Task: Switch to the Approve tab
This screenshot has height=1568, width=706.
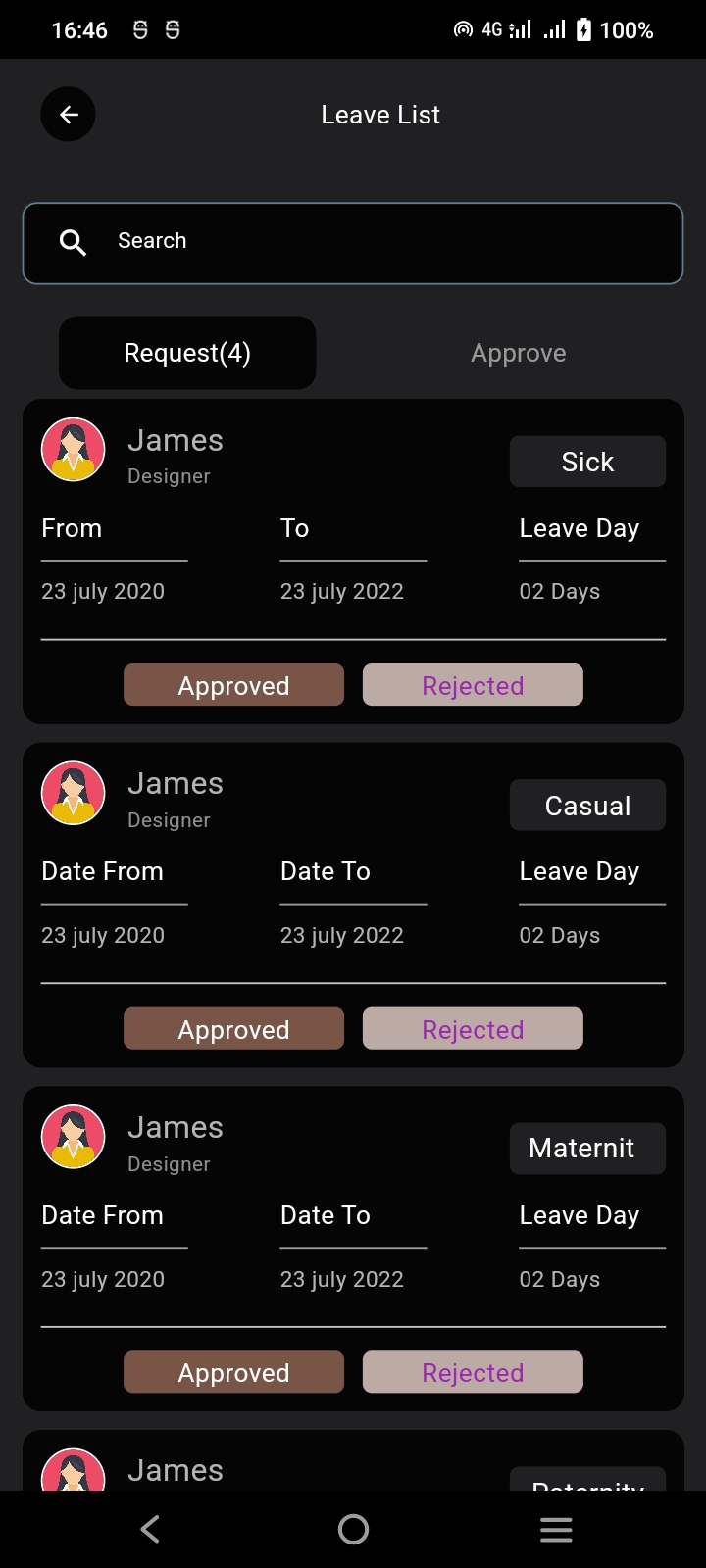Action: pyautogui.click(x=518, y=353)
